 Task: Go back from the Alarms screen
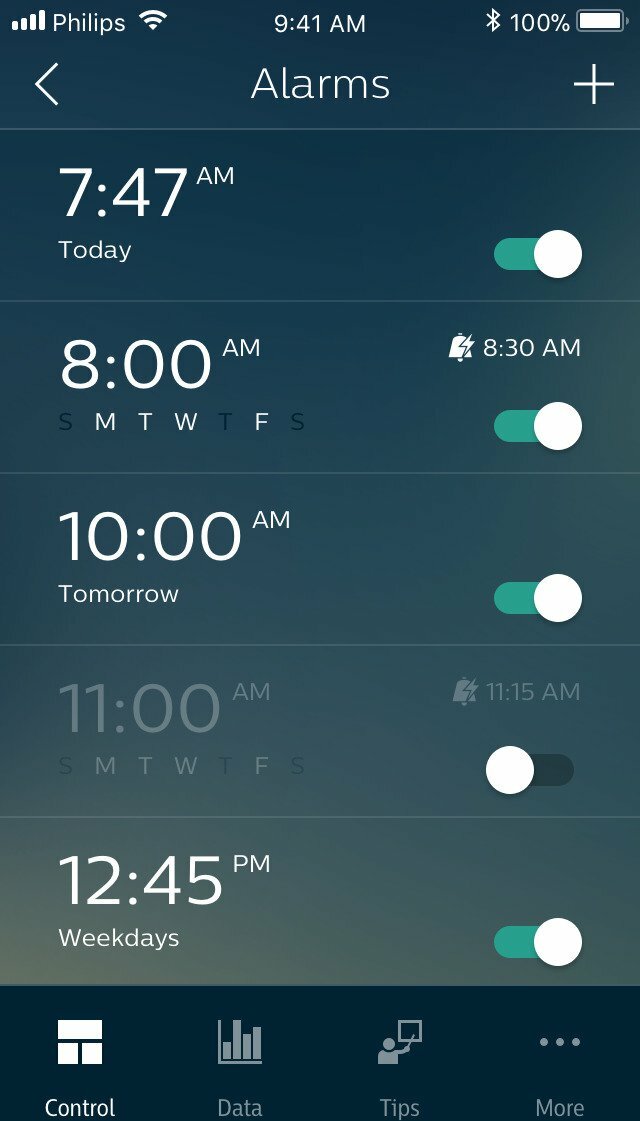[x=46, y=85]
